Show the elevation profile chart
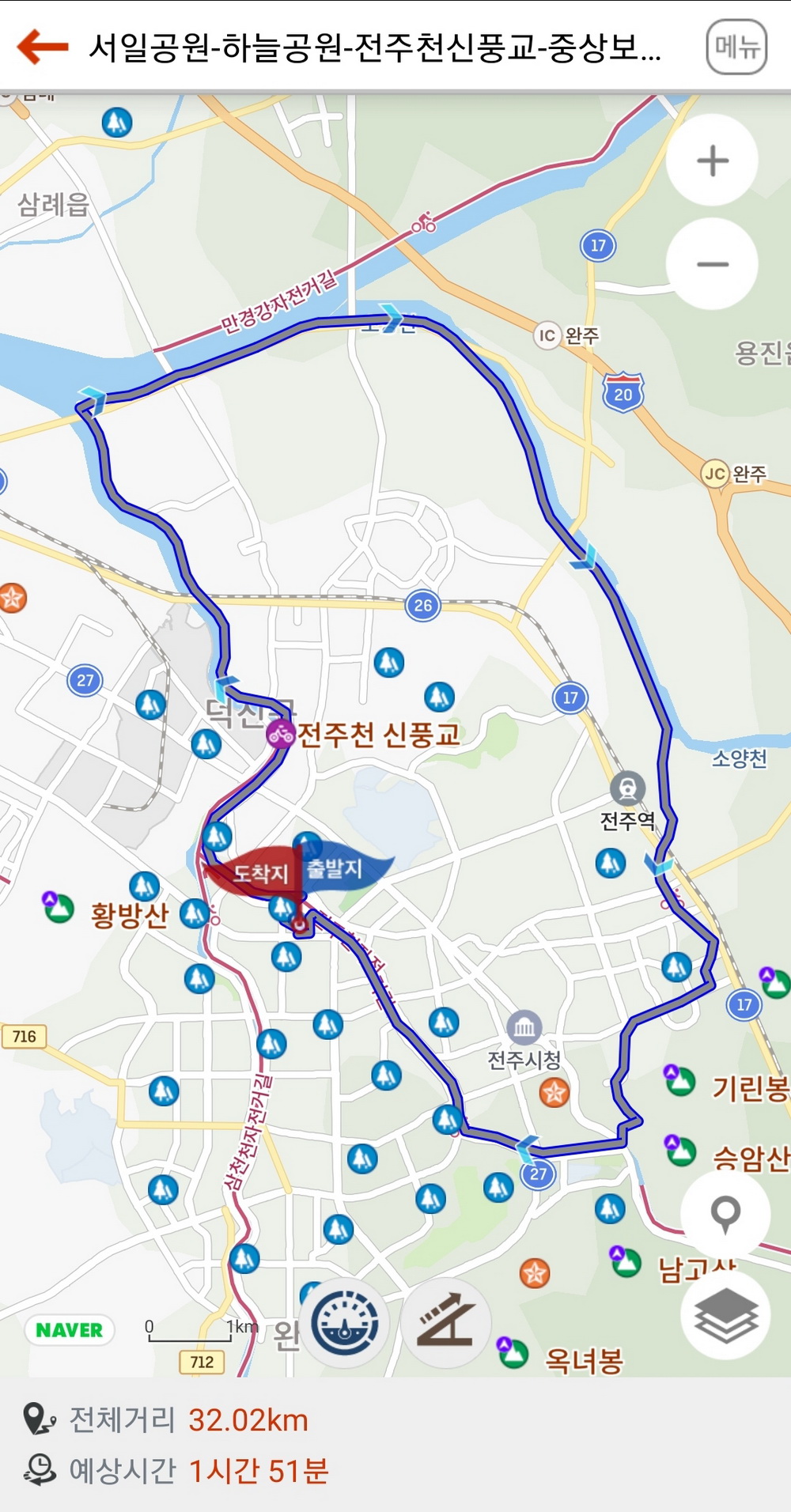The width and height of the screenshot is (791, 1512). coord(446,1323)
